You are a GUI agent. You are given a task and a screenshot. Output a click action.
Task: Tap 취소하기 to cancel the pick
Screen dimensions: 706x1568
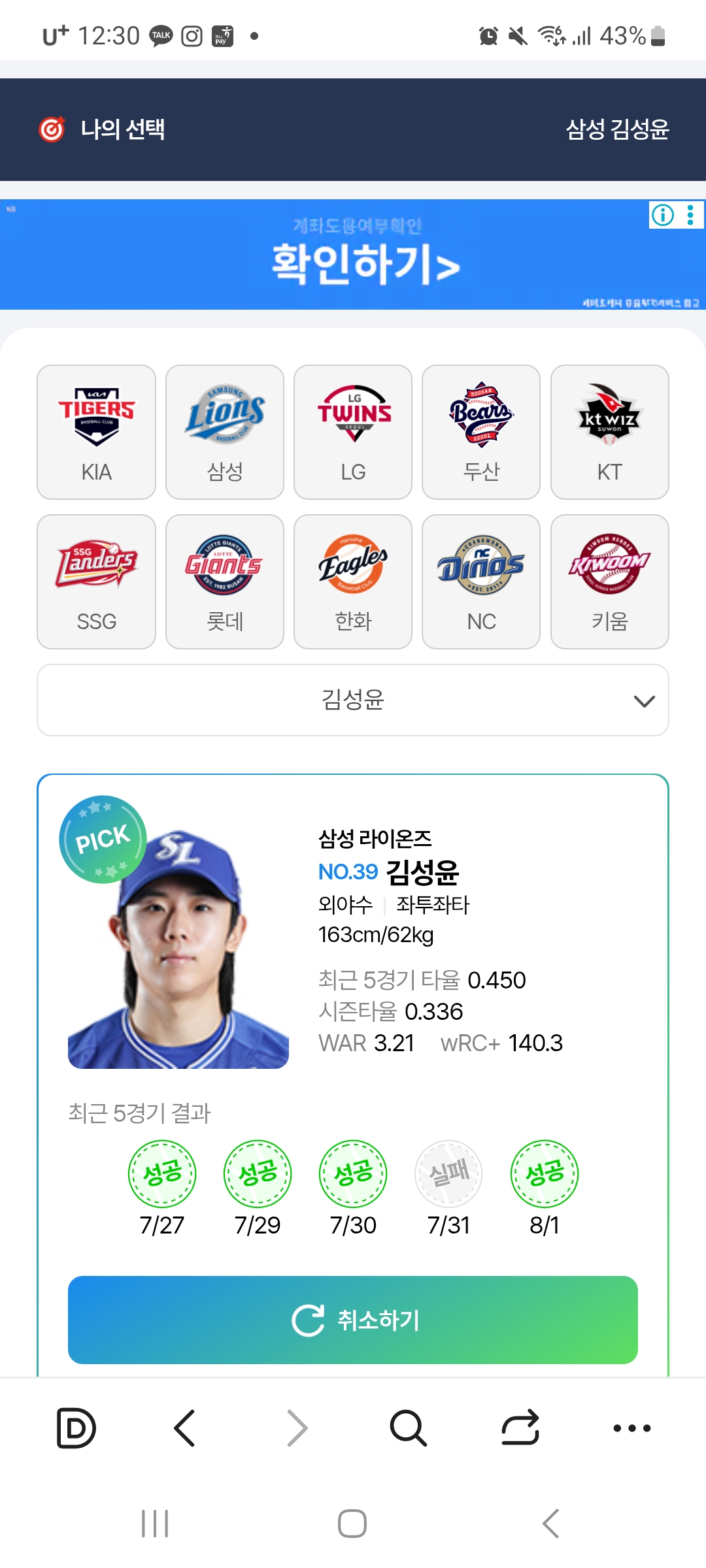point(353,1320)
